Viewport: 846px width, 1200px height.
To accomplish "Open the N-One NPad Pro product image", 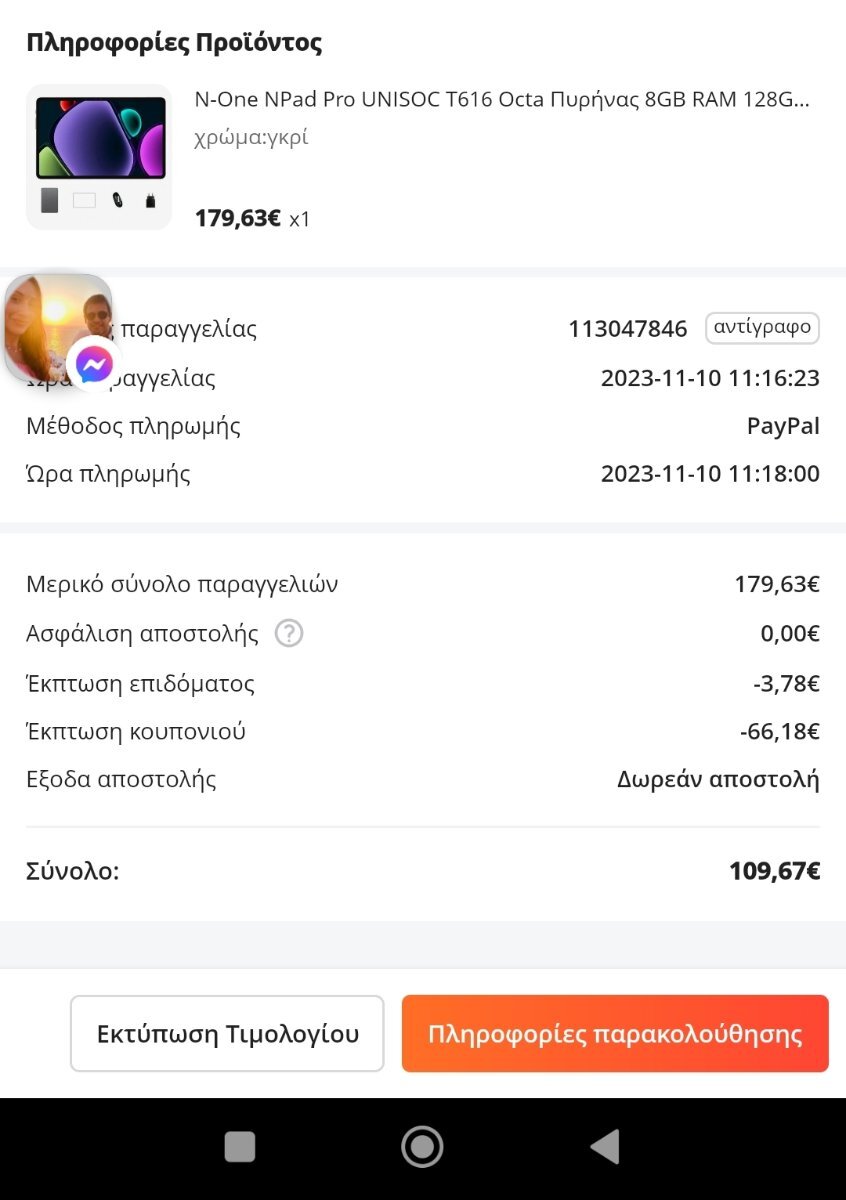I will (99, 157).
